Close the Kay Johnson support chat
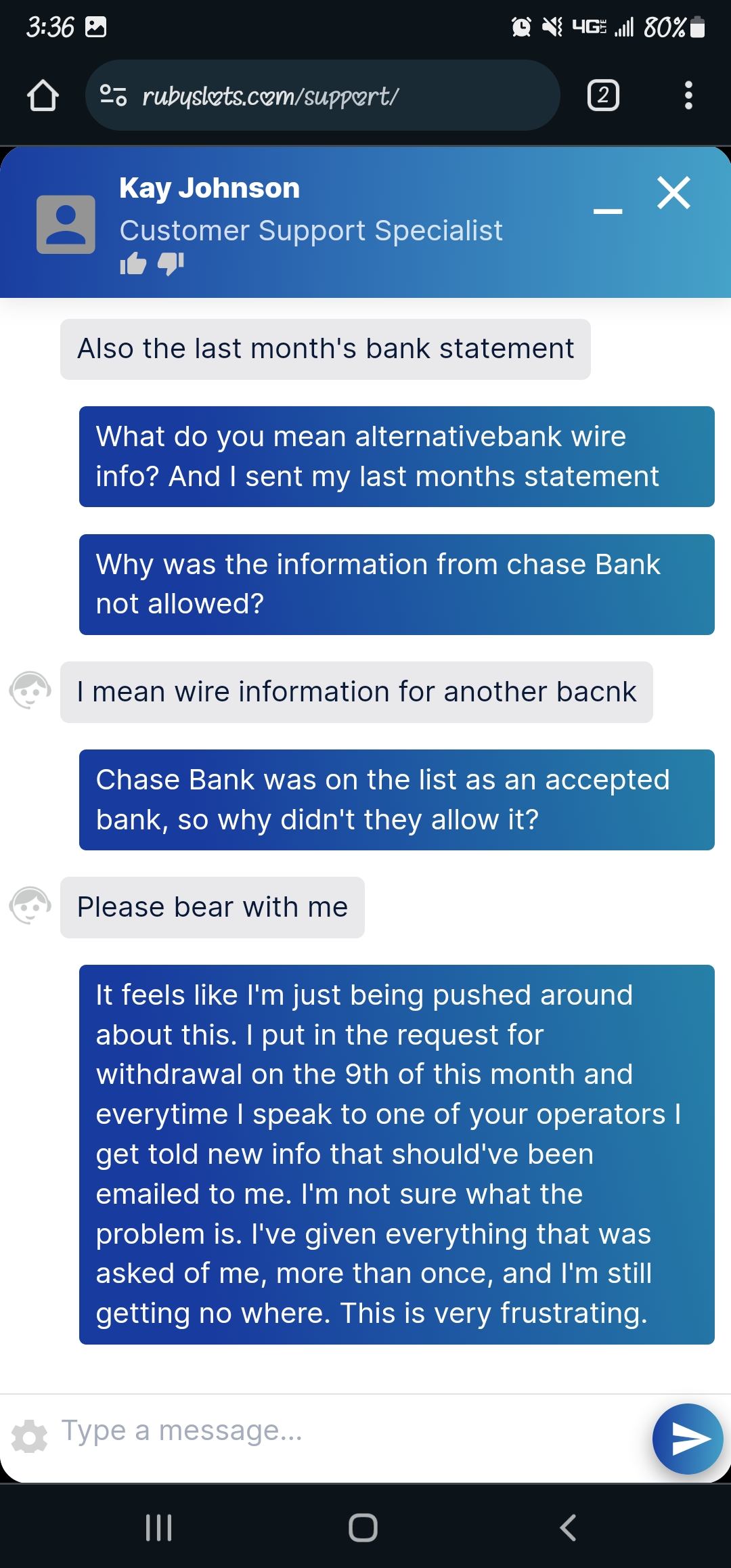This screenshot has height=1568, width=731. coord(673,193)
